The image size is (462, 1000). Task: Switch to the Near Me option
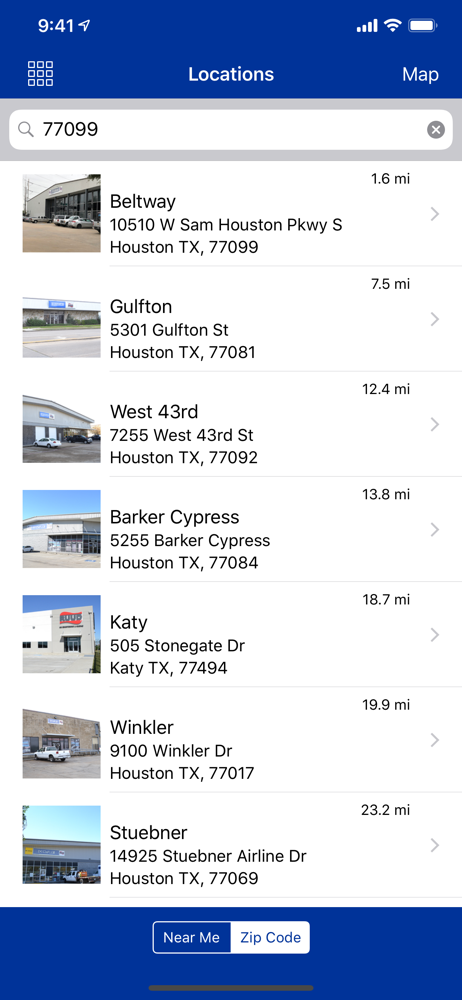(191, 938)
